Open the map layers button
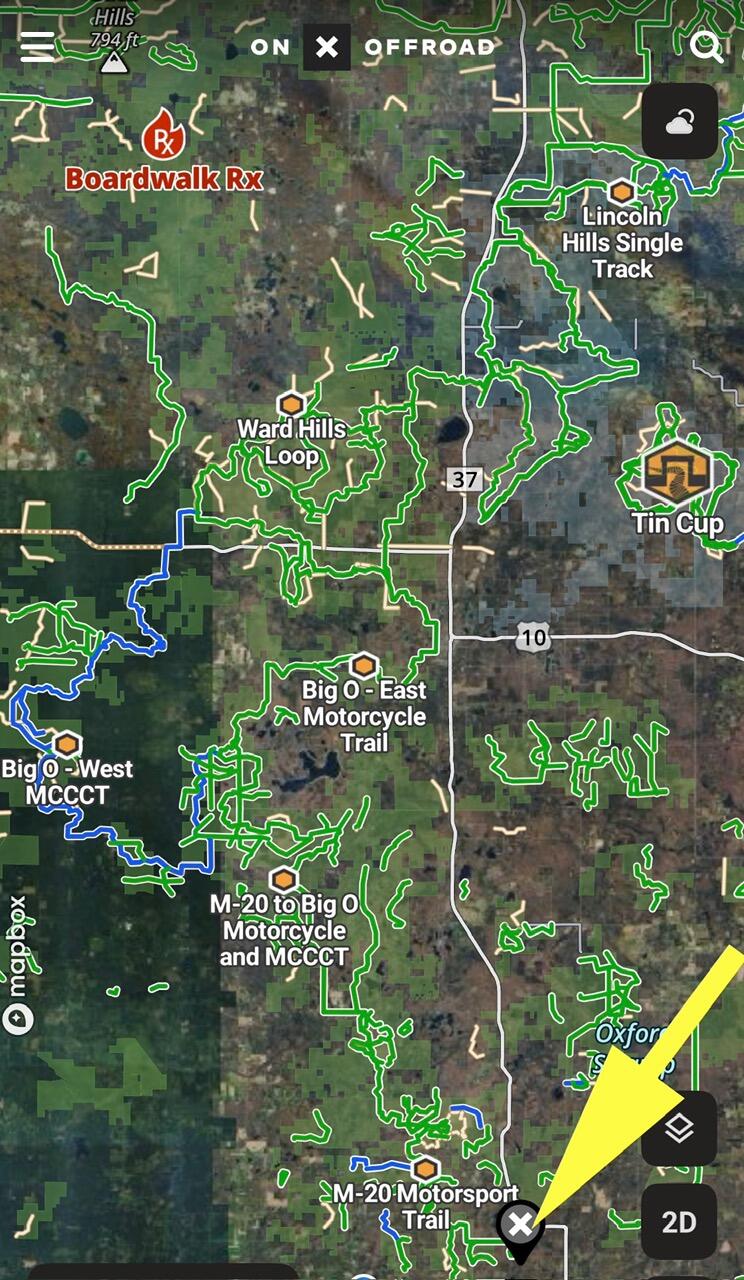Viewport: 744px width, 1280px height. coord(679,1128)
